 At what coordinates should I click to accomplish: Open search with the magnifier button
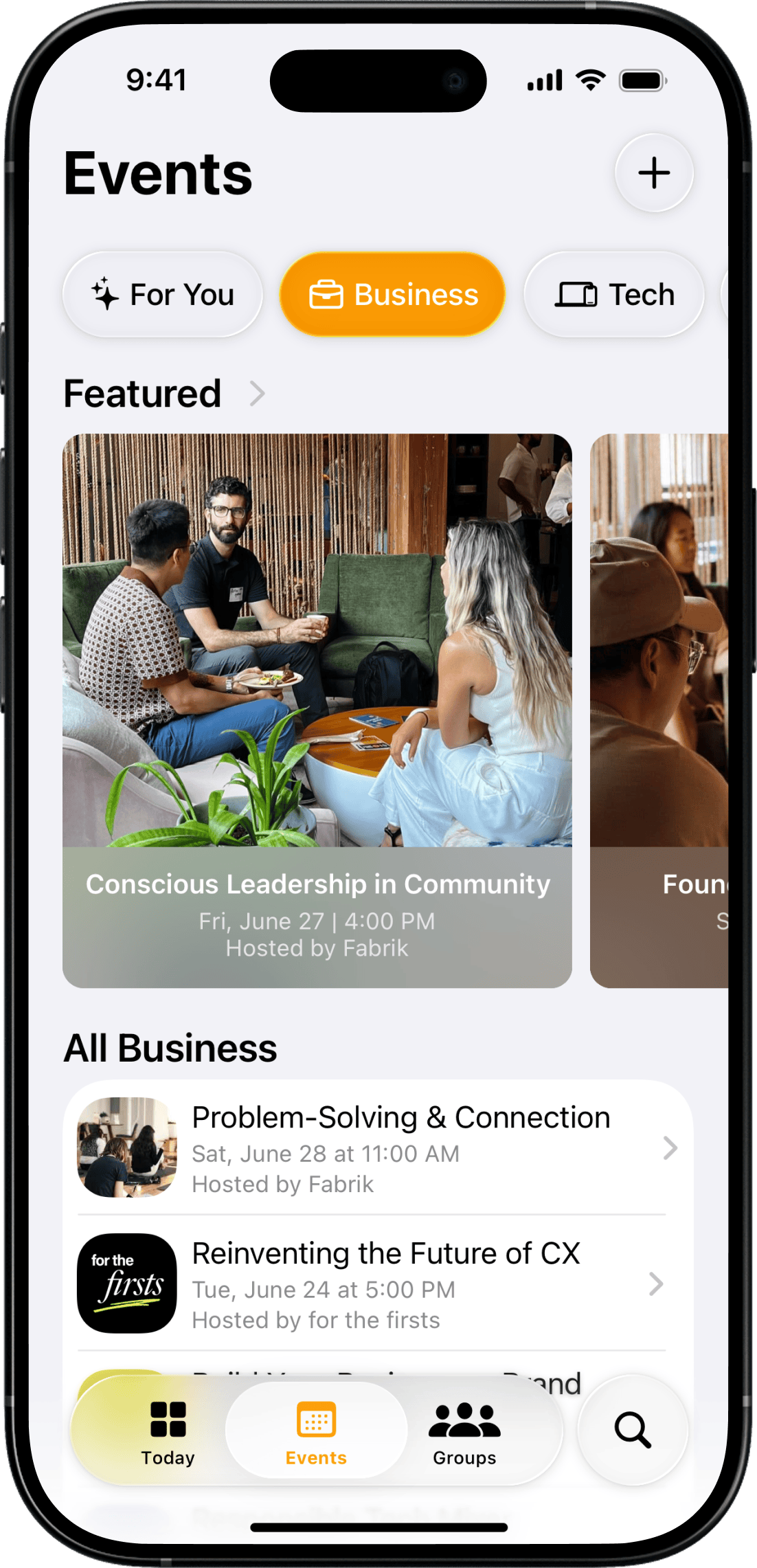point(632,1430)
